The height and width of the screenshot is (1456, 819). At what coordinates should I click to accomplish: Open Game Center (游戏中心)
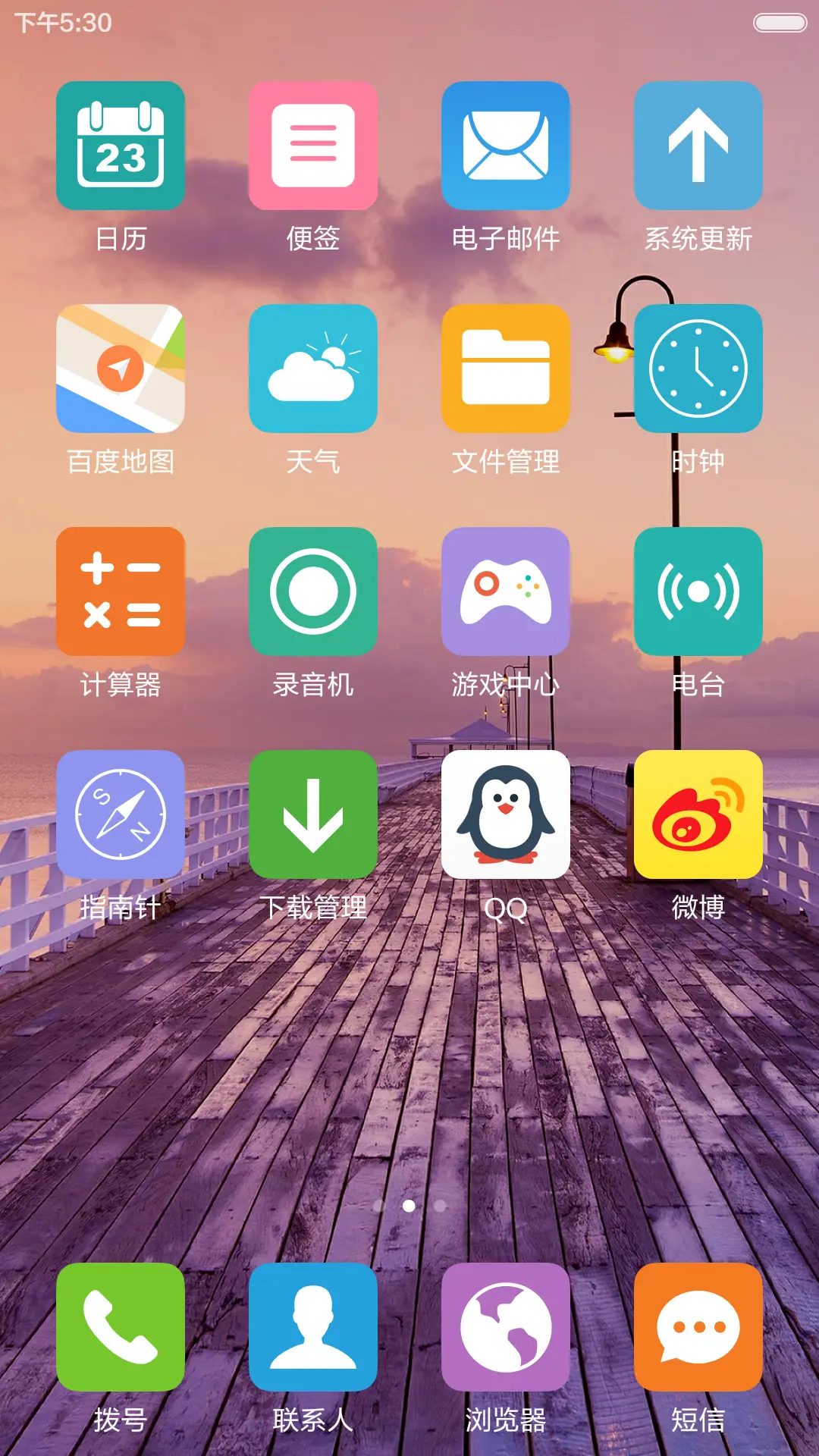click(x=506, y=592)
